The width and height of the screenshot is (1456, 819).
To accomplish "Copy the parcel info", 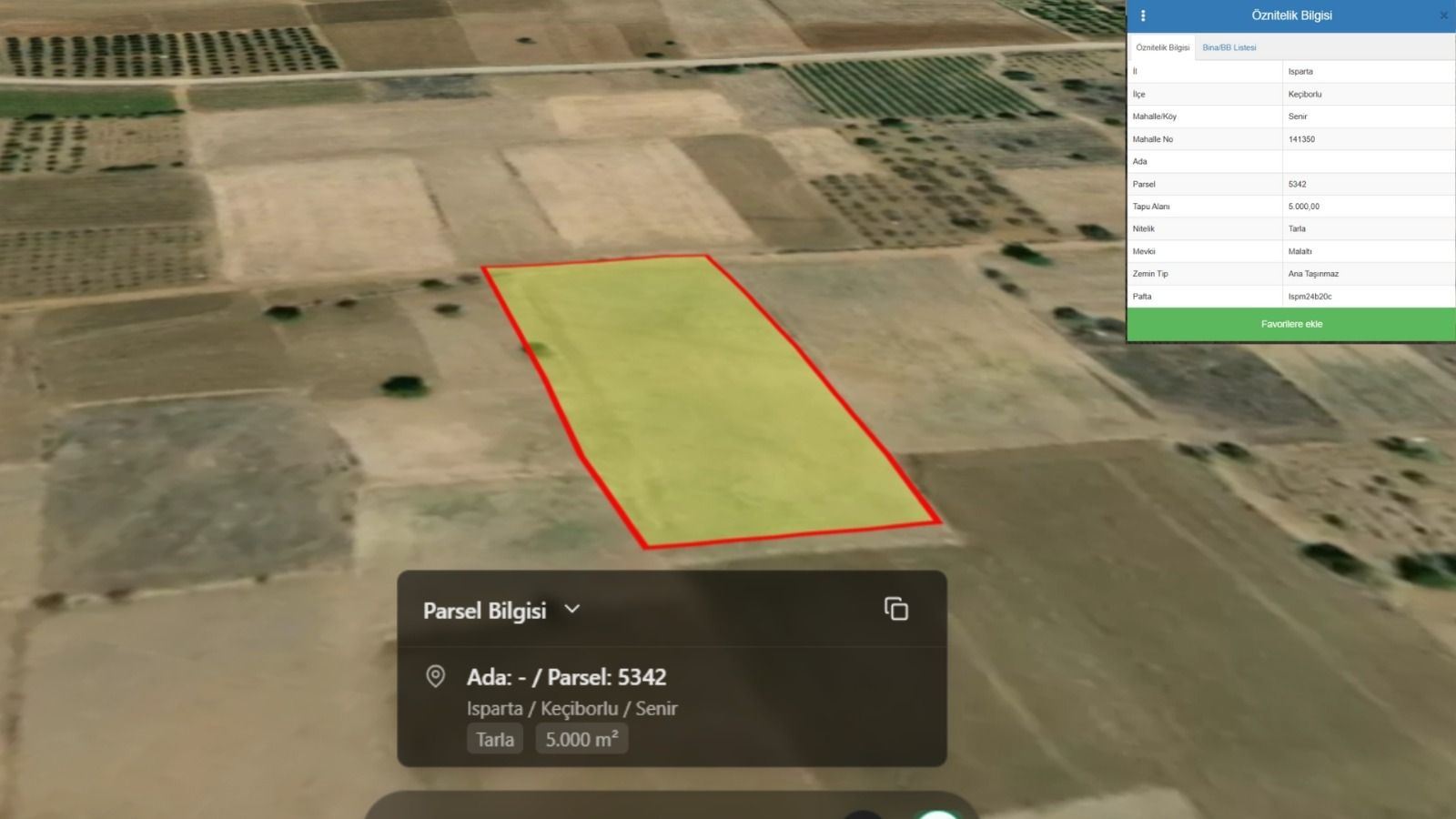I will click(896, 609).
